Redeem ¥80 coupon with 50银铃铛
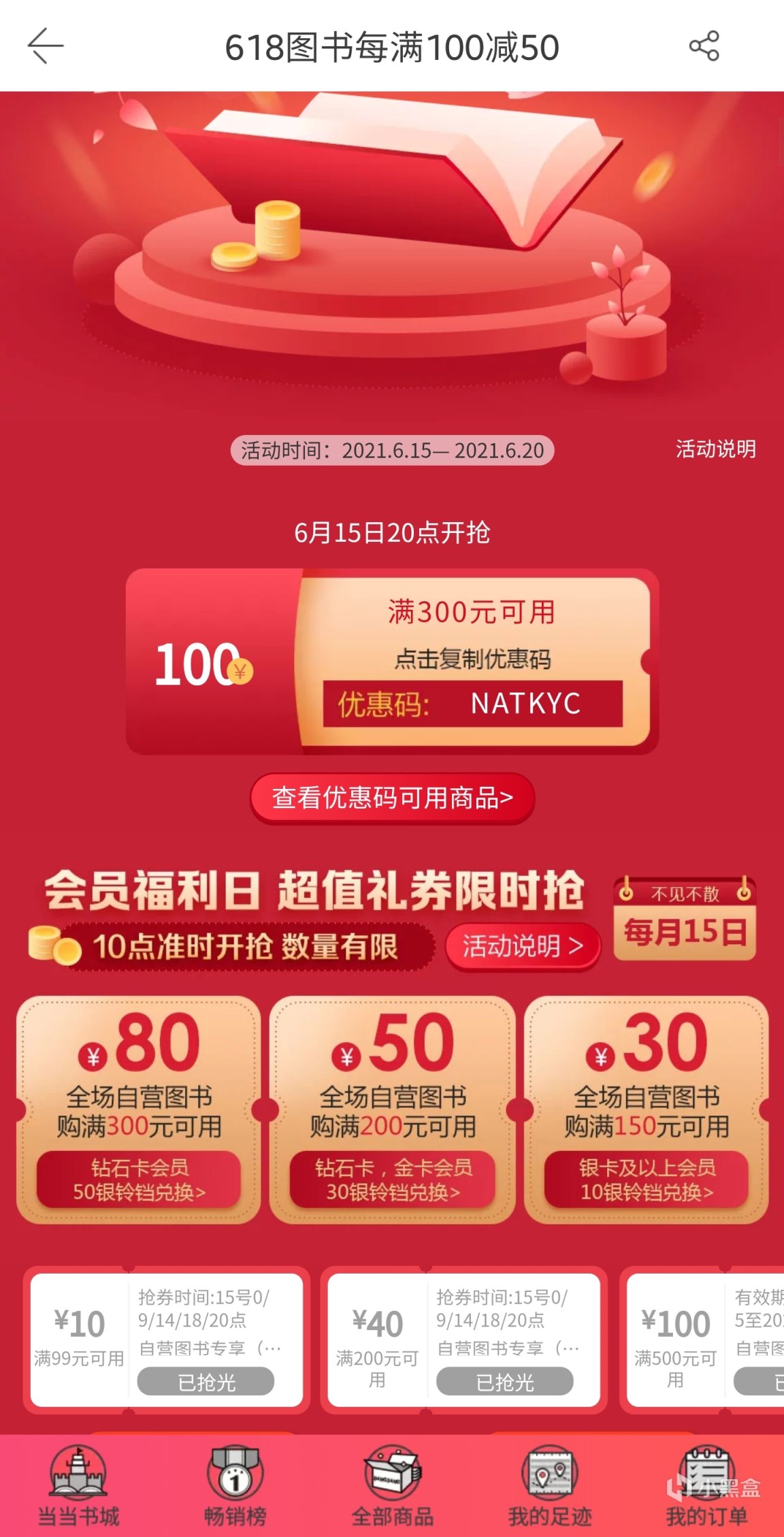This screenshot has height=1537, width=784. [x=139, y=1180]
